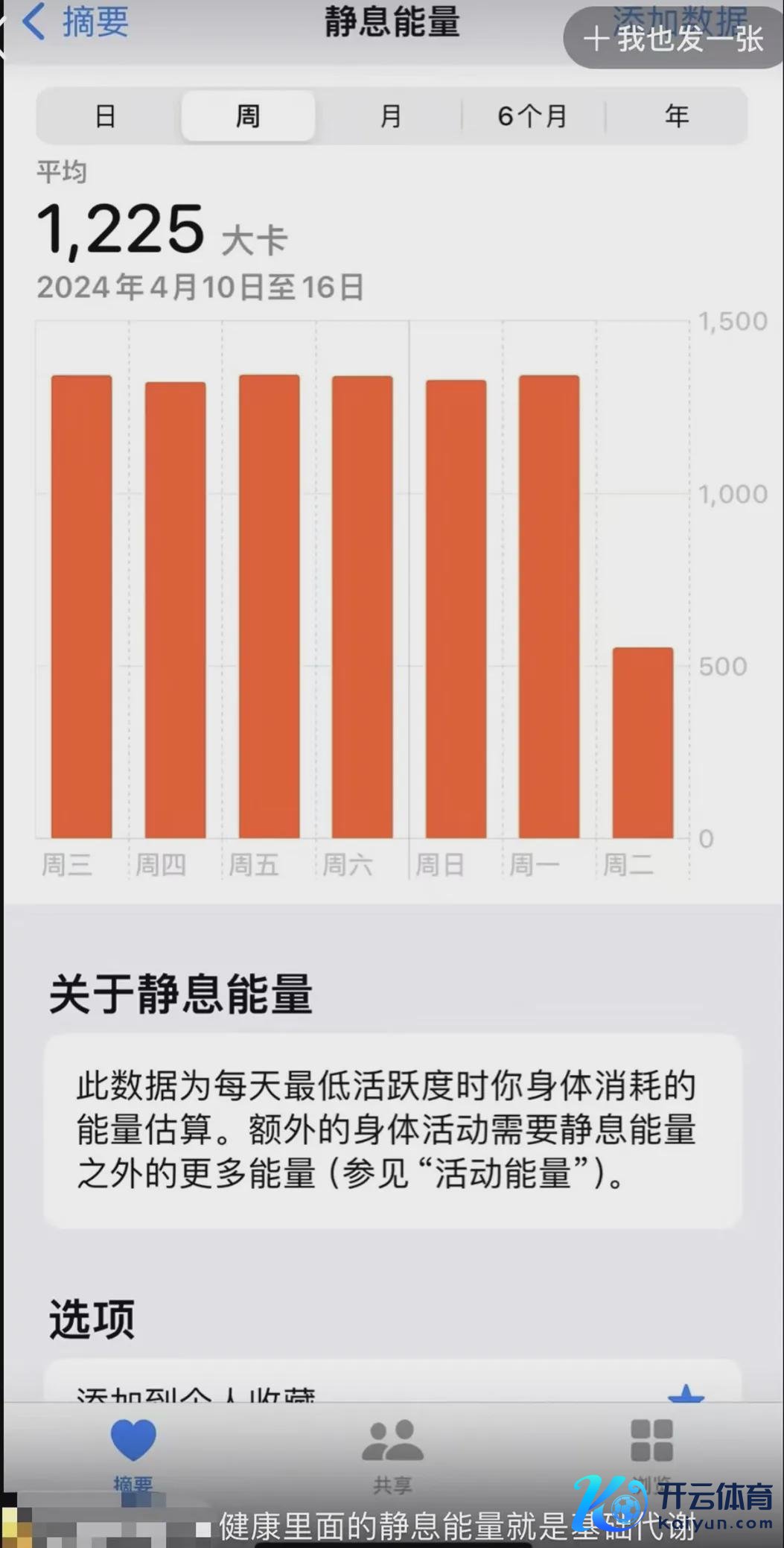Select the 周 segment
The height and width of the screenshot is (1548, 784).
tap(248, 116)
